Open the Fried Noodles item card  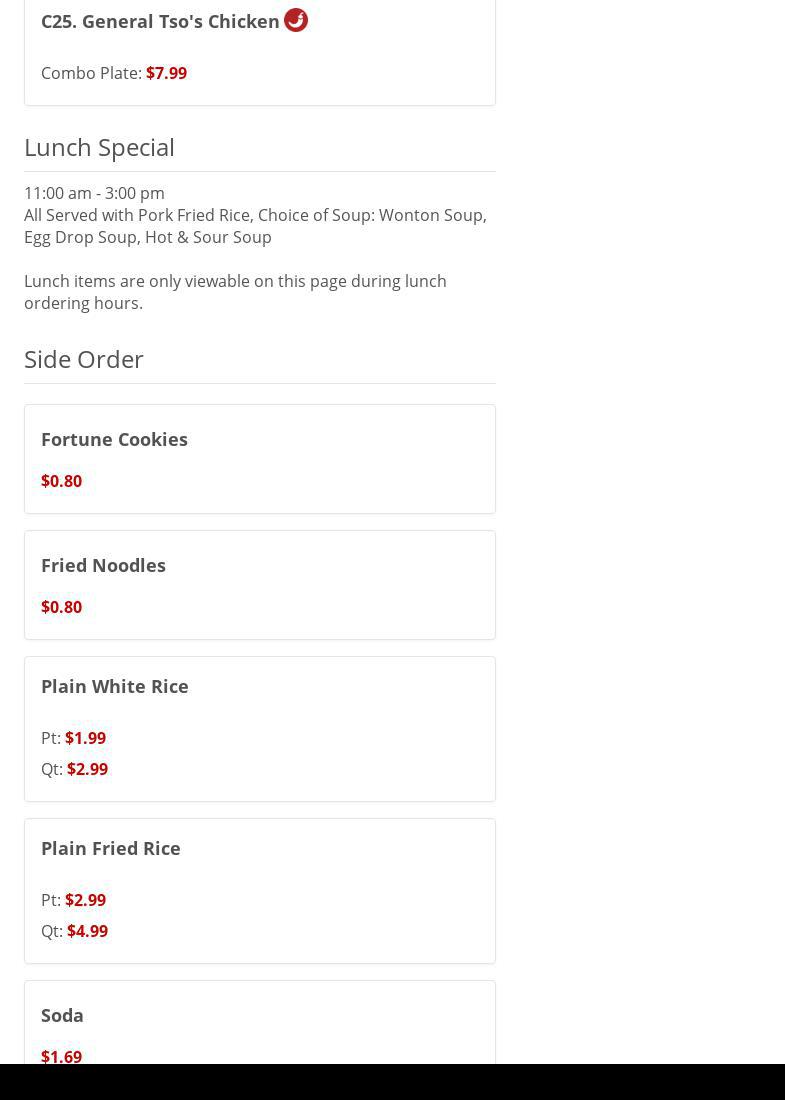click(x=103, y=565)
